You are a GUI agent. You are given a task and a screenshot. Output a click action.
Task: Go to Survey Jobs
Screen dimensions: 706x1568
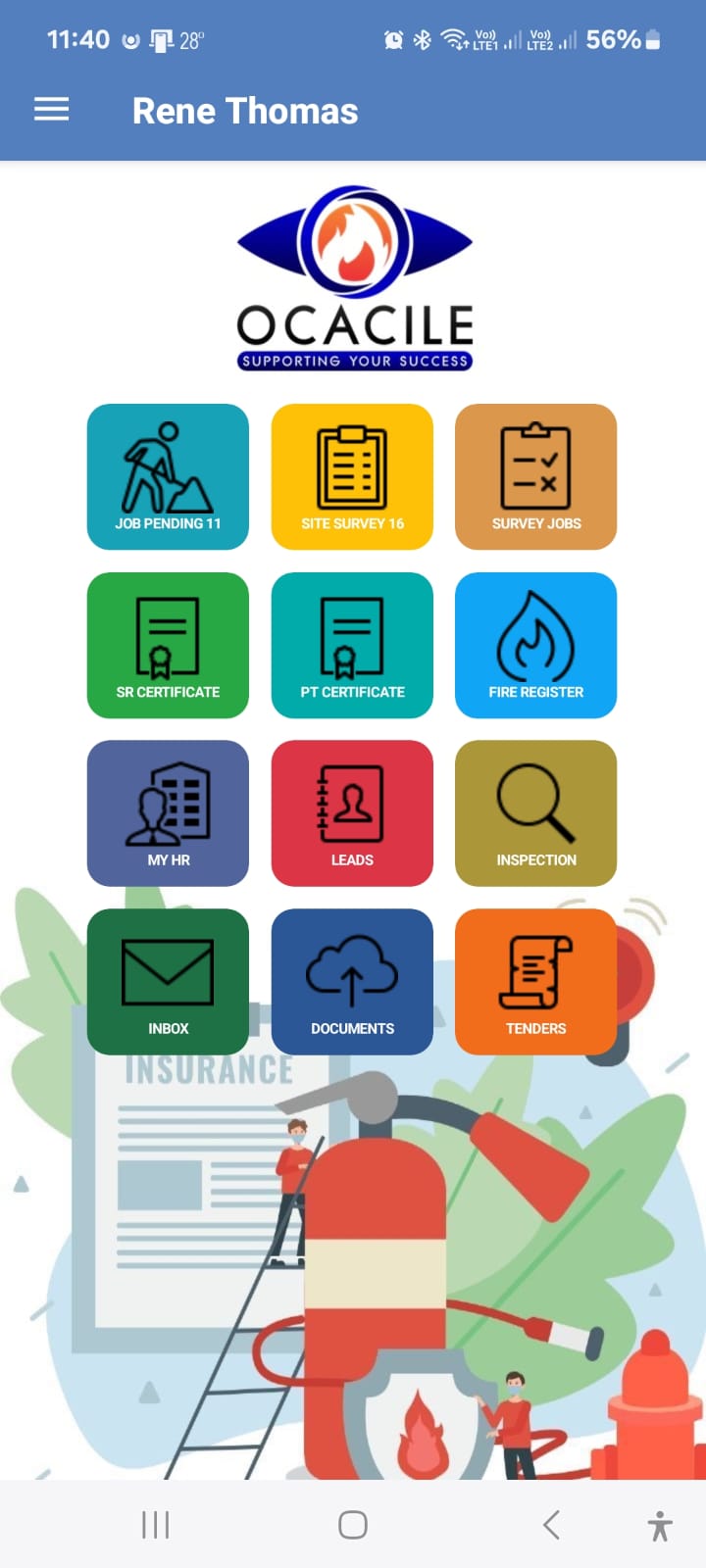click(535, 477)
